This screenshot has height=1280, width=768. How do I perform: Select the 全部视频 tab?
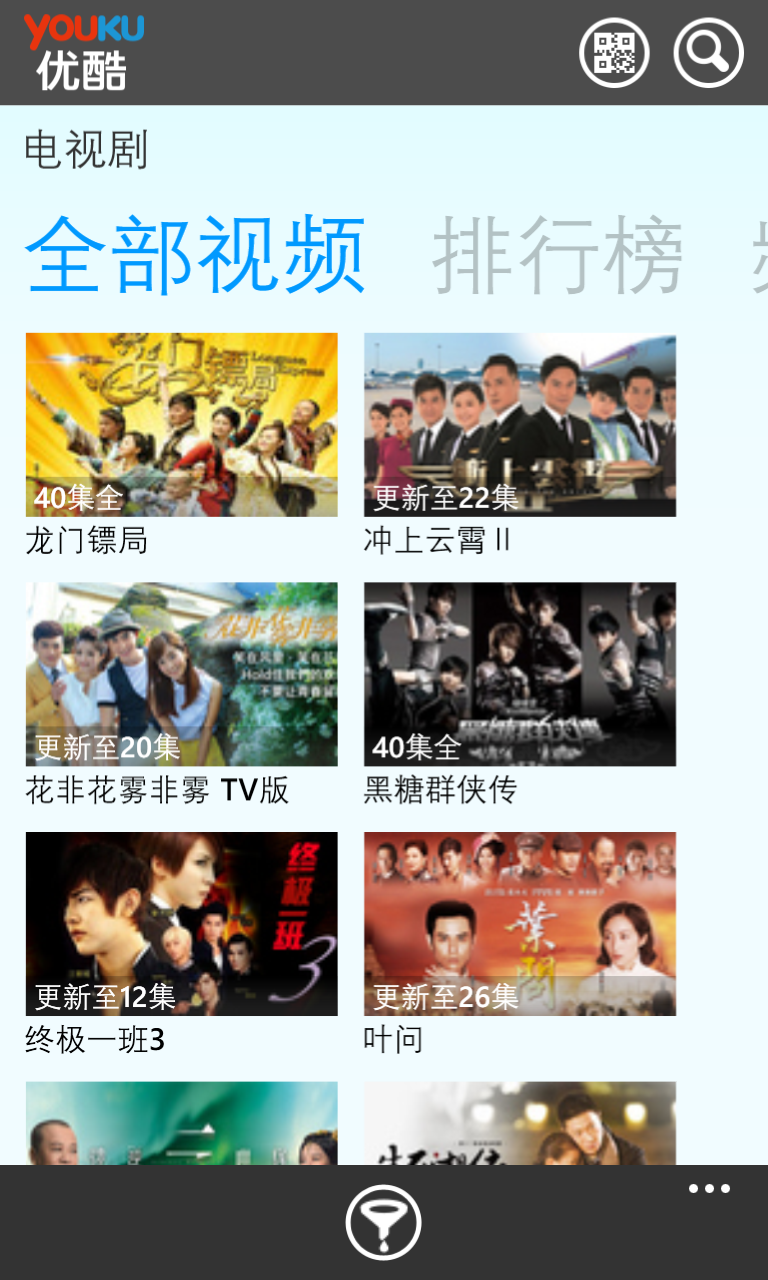pyautogui.click(x=195, y=255)
